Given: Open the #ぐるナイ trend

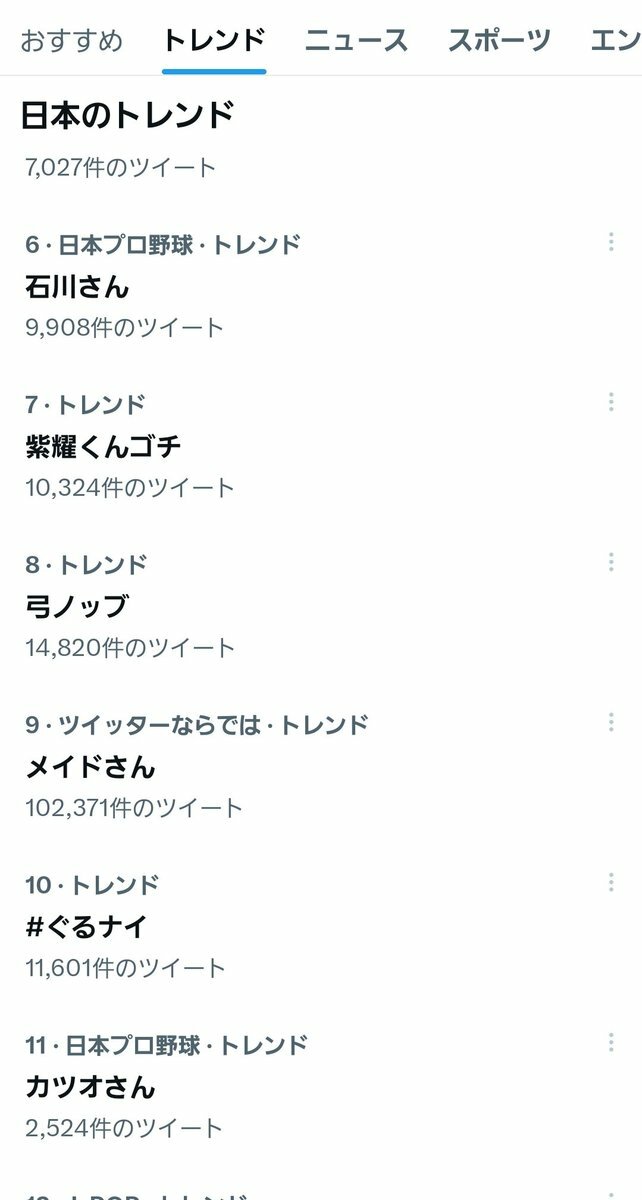Looking at the screenshot, I should click(x=86, y=927).
